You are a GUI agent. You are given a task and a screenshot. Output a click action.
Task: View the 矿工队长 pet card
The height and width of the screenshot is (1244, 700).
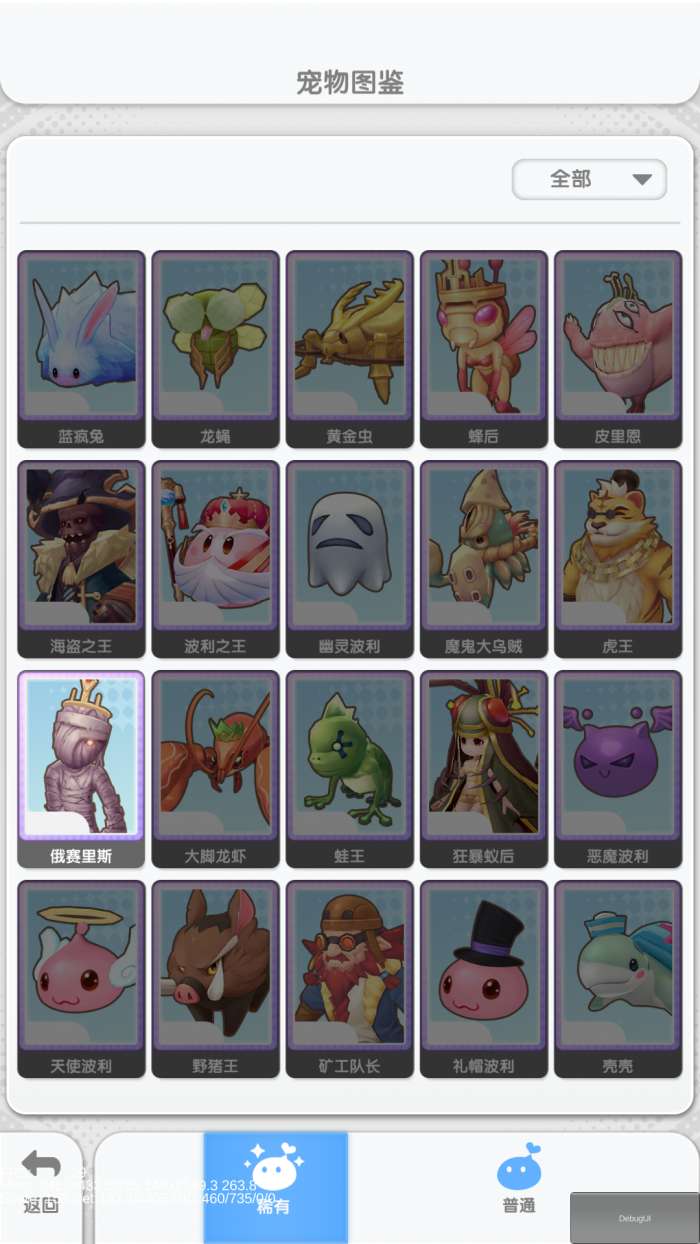tap(349, 979)
